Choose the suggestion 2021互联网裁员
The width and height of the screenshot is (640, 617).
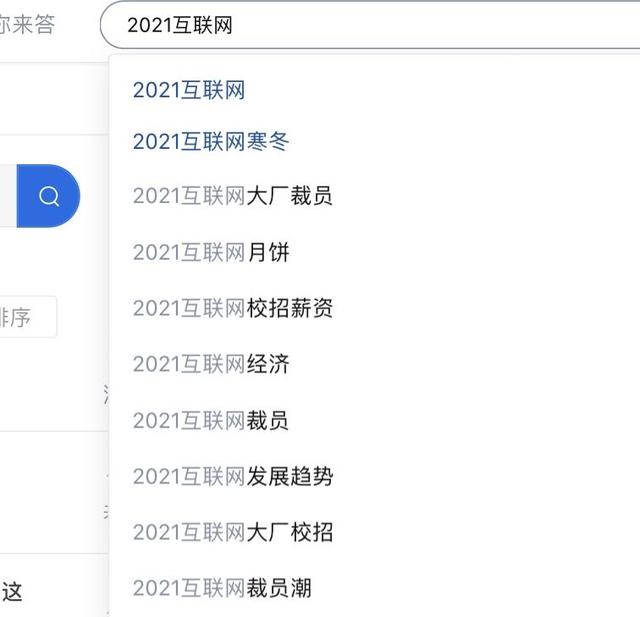pos(211,420)
